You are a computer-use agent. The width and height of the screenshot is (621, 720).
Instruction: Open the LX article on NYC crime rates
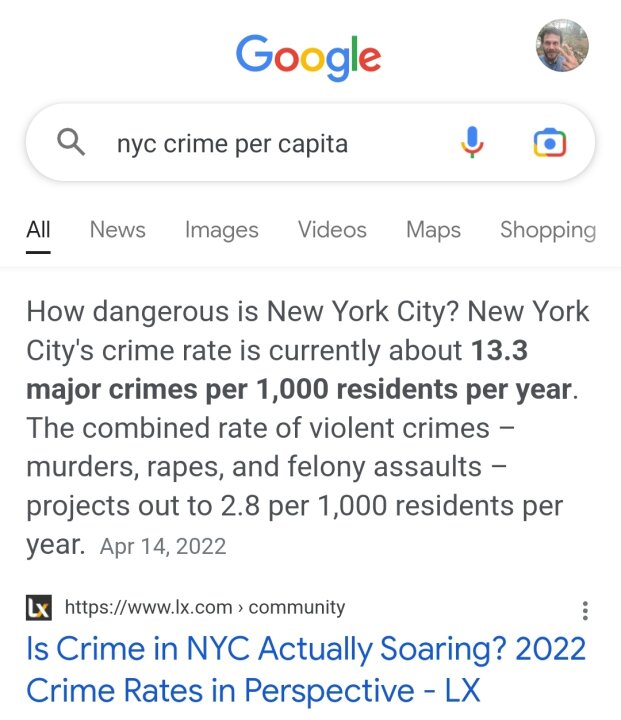point(305,669)
